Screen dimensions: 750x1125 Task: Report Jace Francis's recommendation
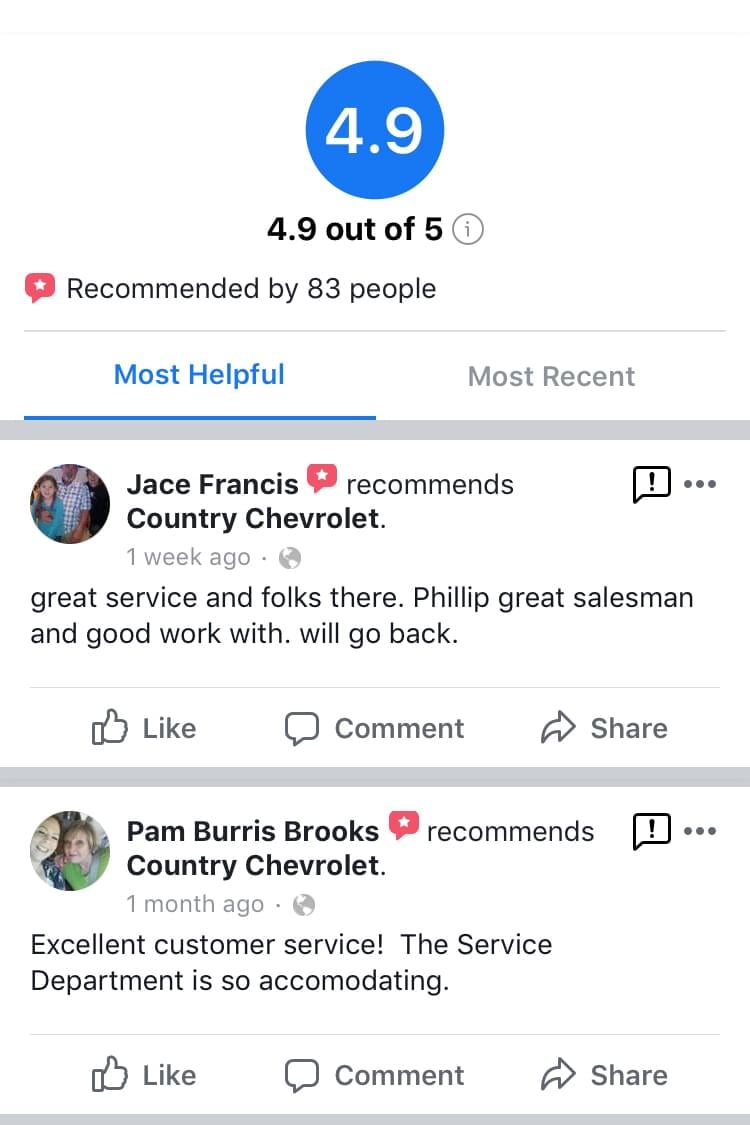click(x=652, y=485)
